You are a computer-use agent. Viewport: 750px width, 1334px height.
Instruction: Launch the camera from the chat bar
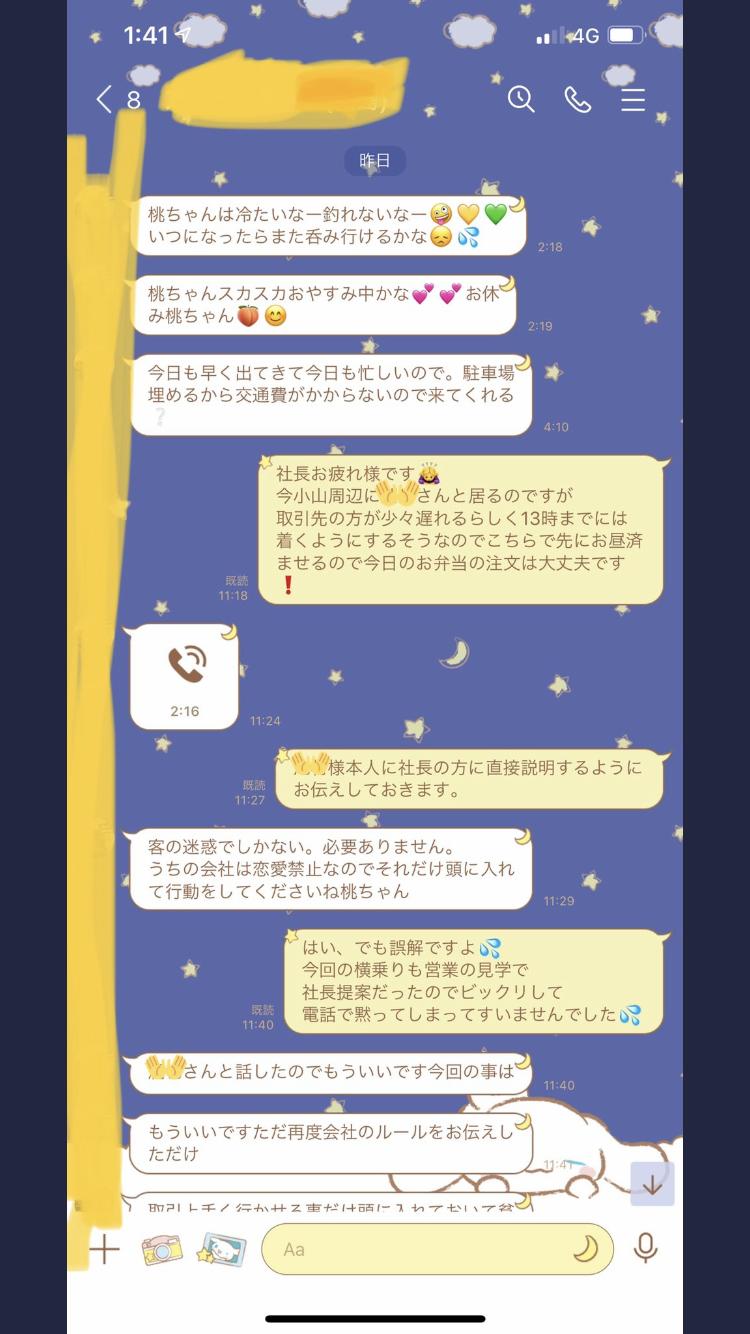[x=161, y=1248]
